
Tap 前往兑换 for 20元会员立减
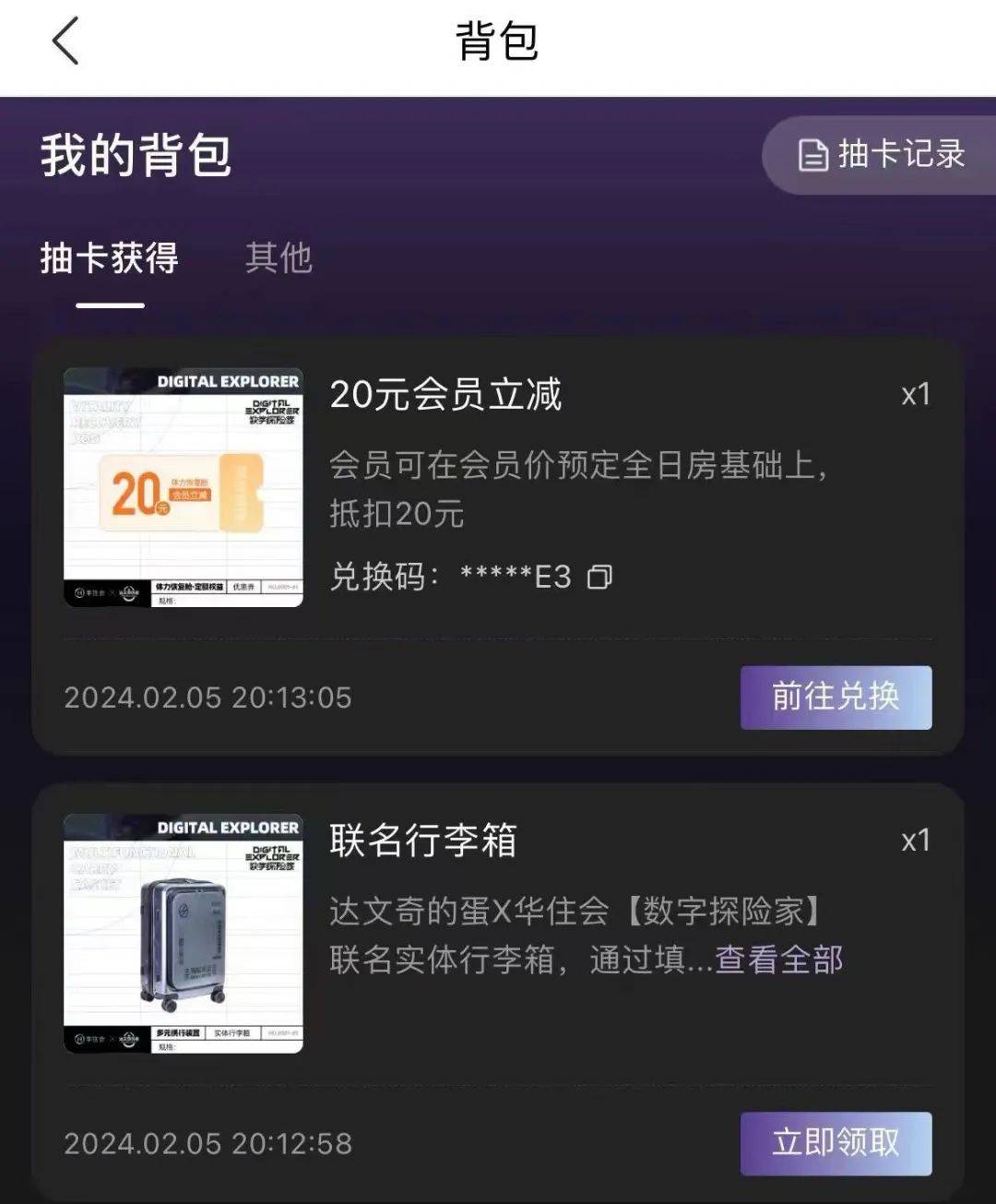(836, 697)
